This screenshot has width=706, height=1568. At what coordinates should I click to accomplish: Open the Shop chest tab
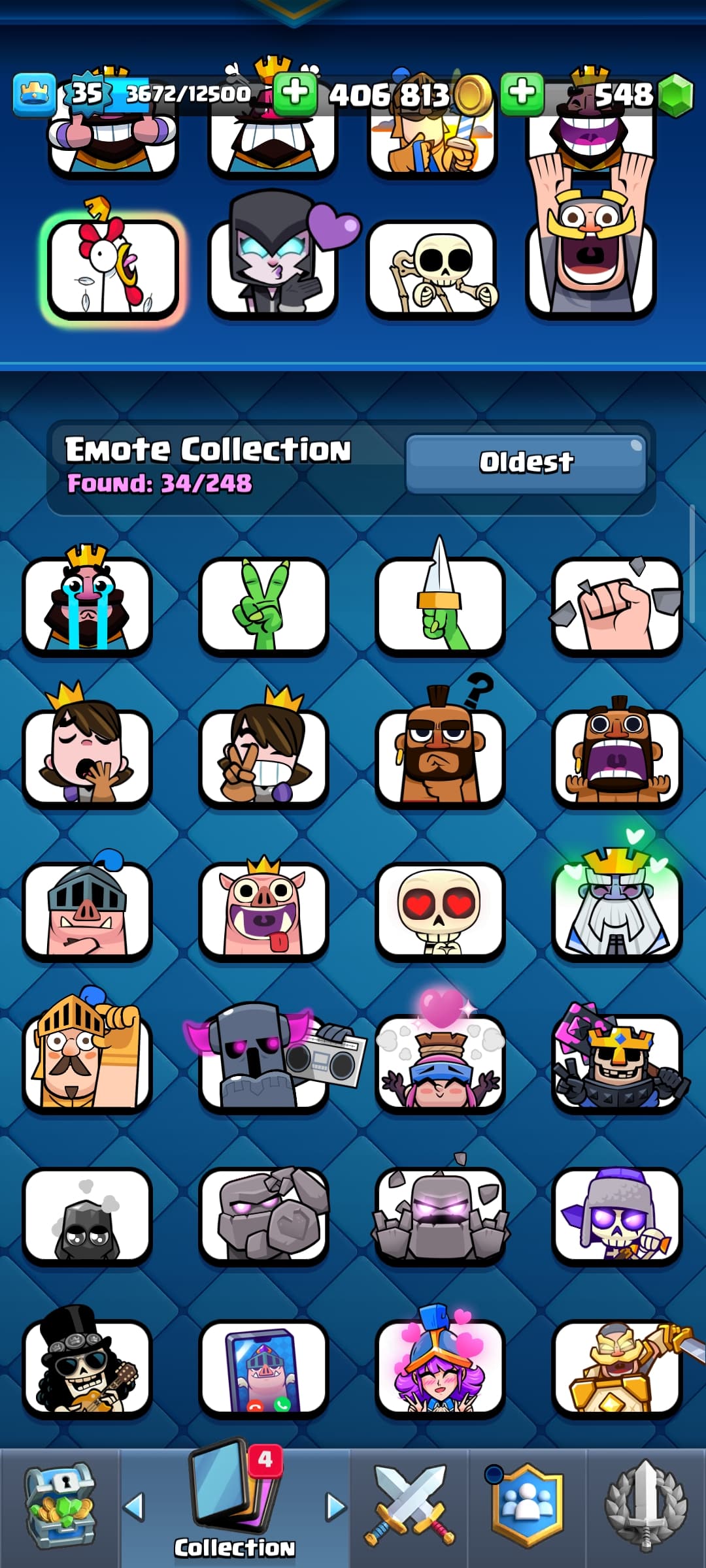(59, 1506)
